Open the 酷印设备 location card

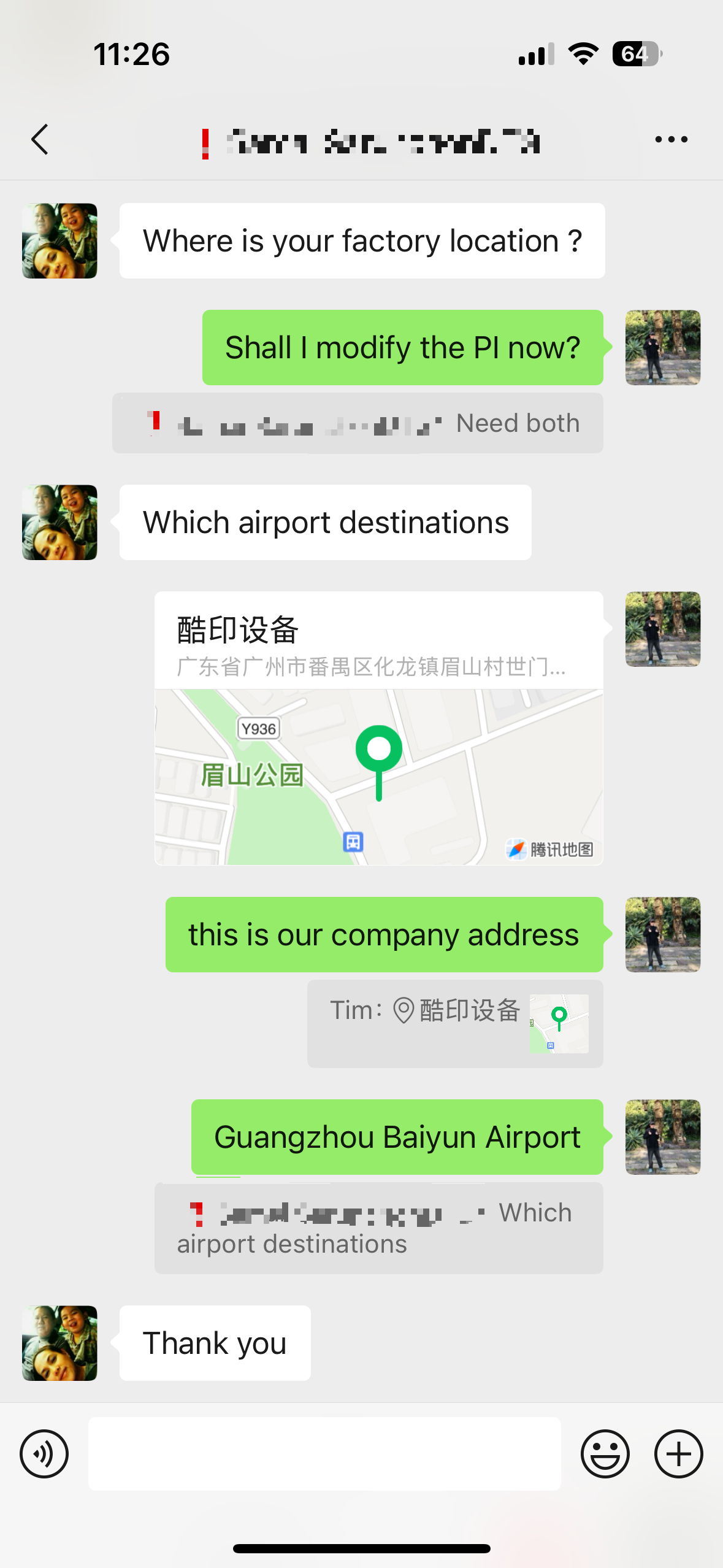click(x=378, y=728)
